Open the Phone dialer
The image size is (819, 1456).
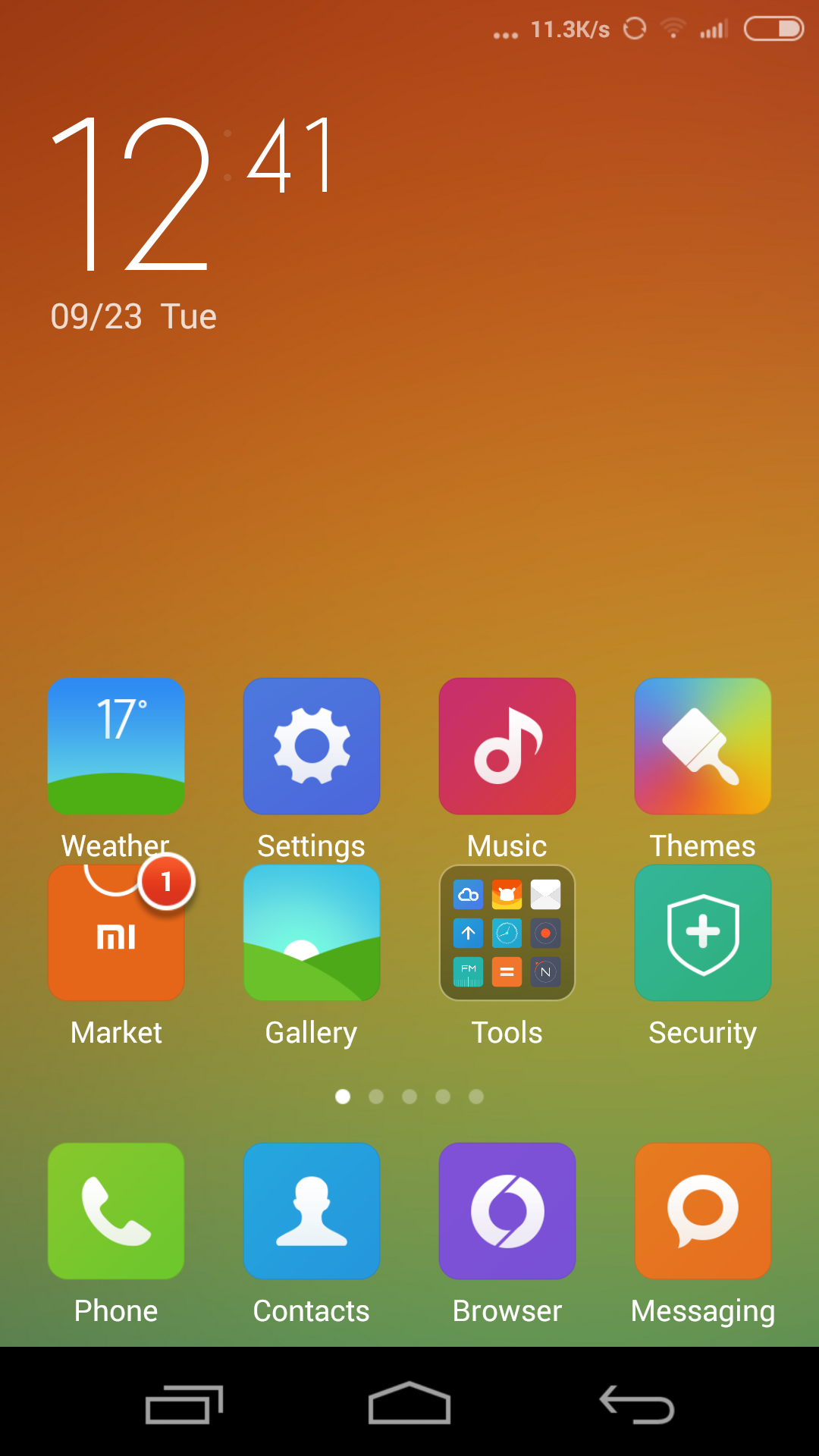pos(116,1211)
